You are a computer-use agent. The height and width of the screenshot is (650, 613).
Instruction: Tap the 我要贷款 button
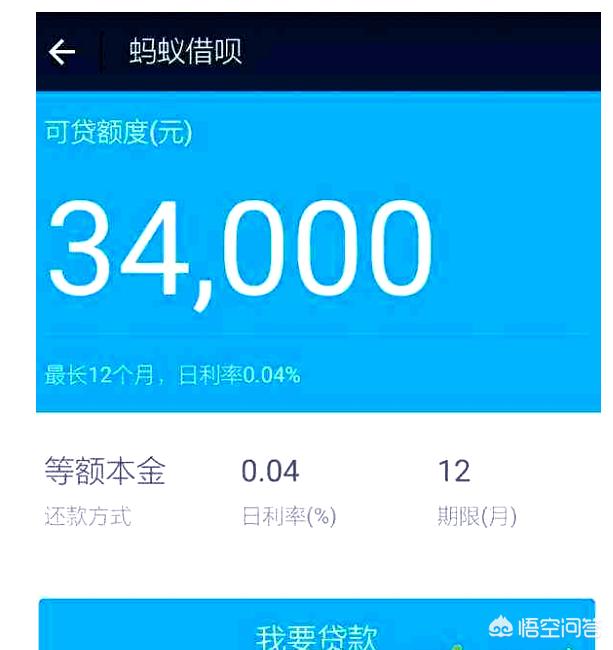coord(316,628)
